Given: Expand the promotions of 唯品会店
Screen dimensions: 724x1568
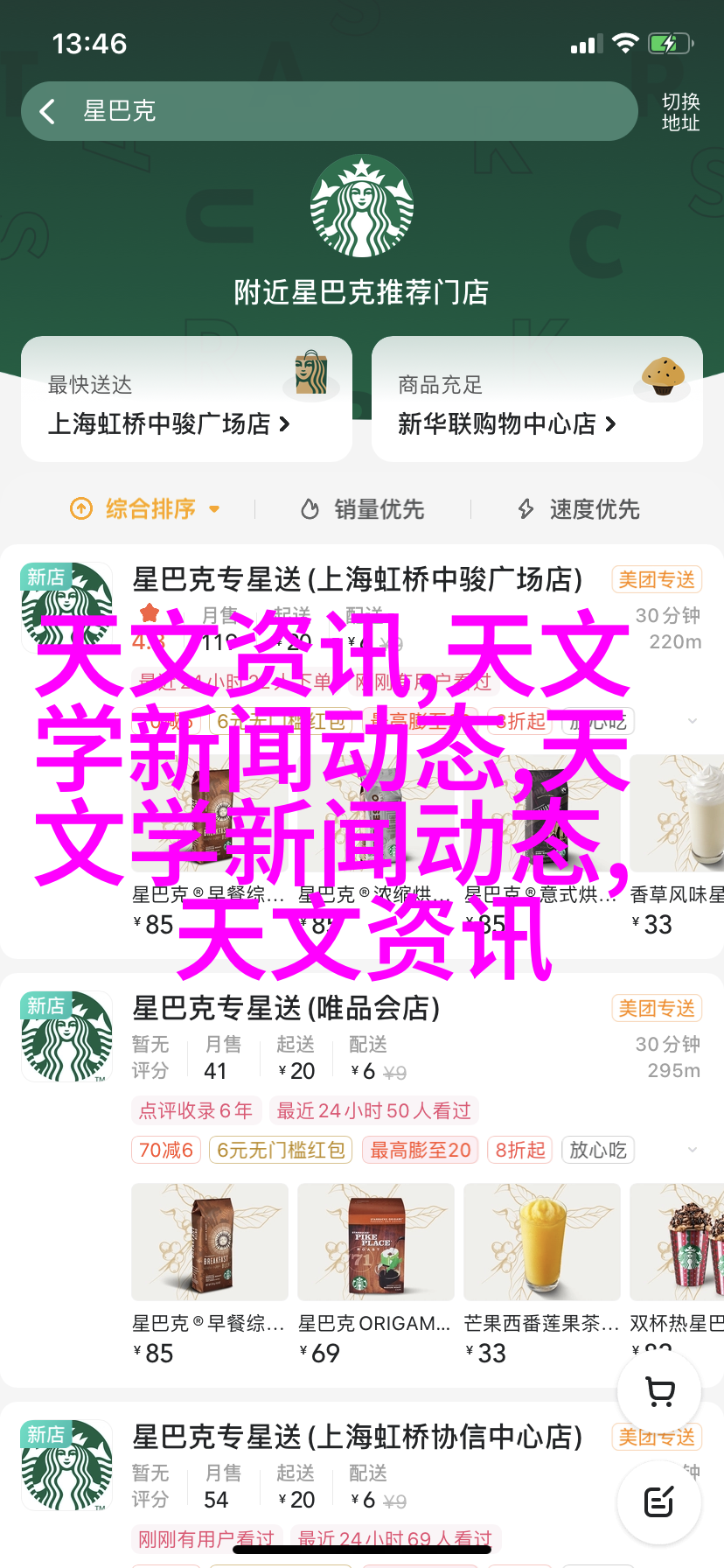Looking at the screenshot, I should [692, 1150].
